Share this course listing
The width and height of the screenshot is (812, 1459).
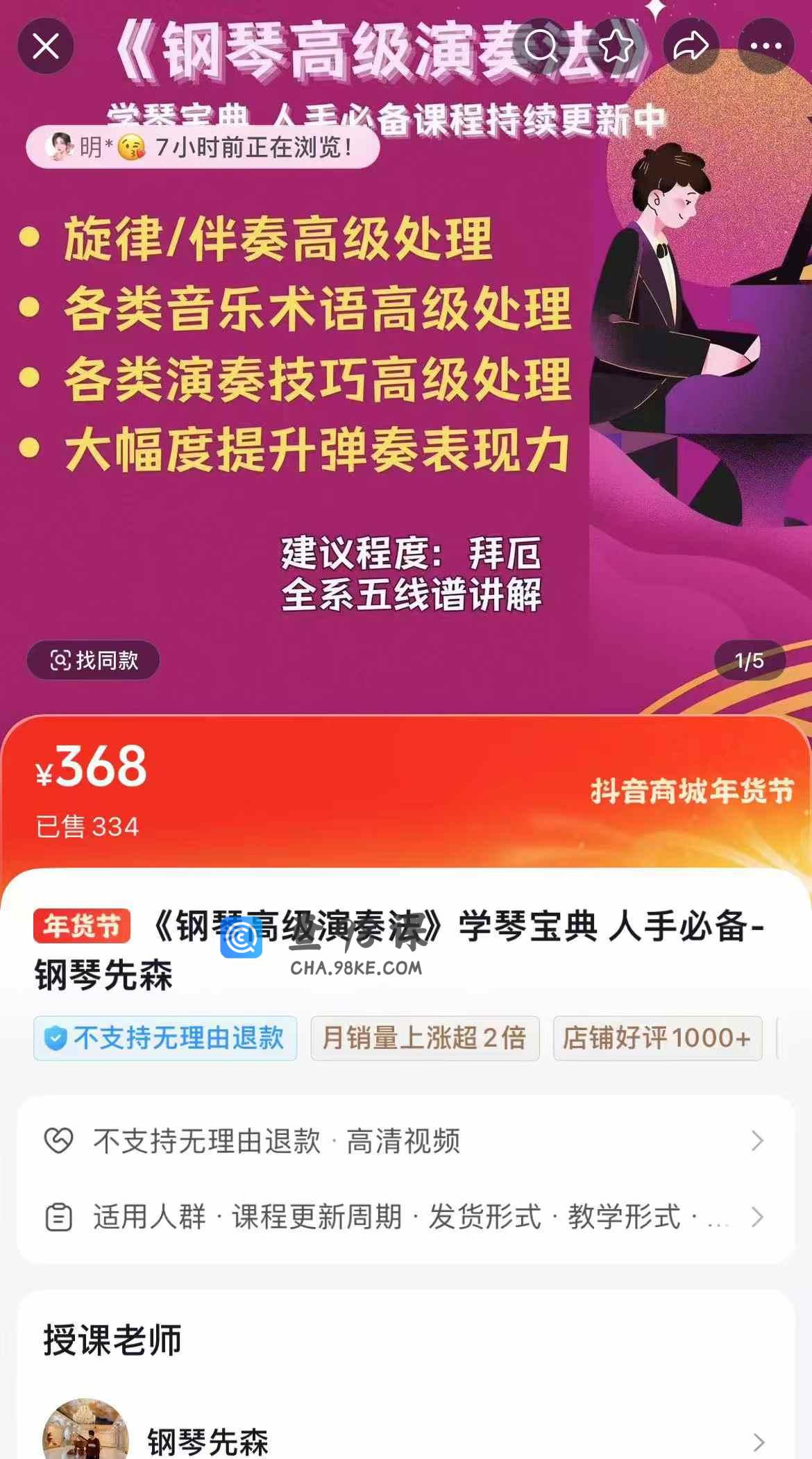point(691,47)
